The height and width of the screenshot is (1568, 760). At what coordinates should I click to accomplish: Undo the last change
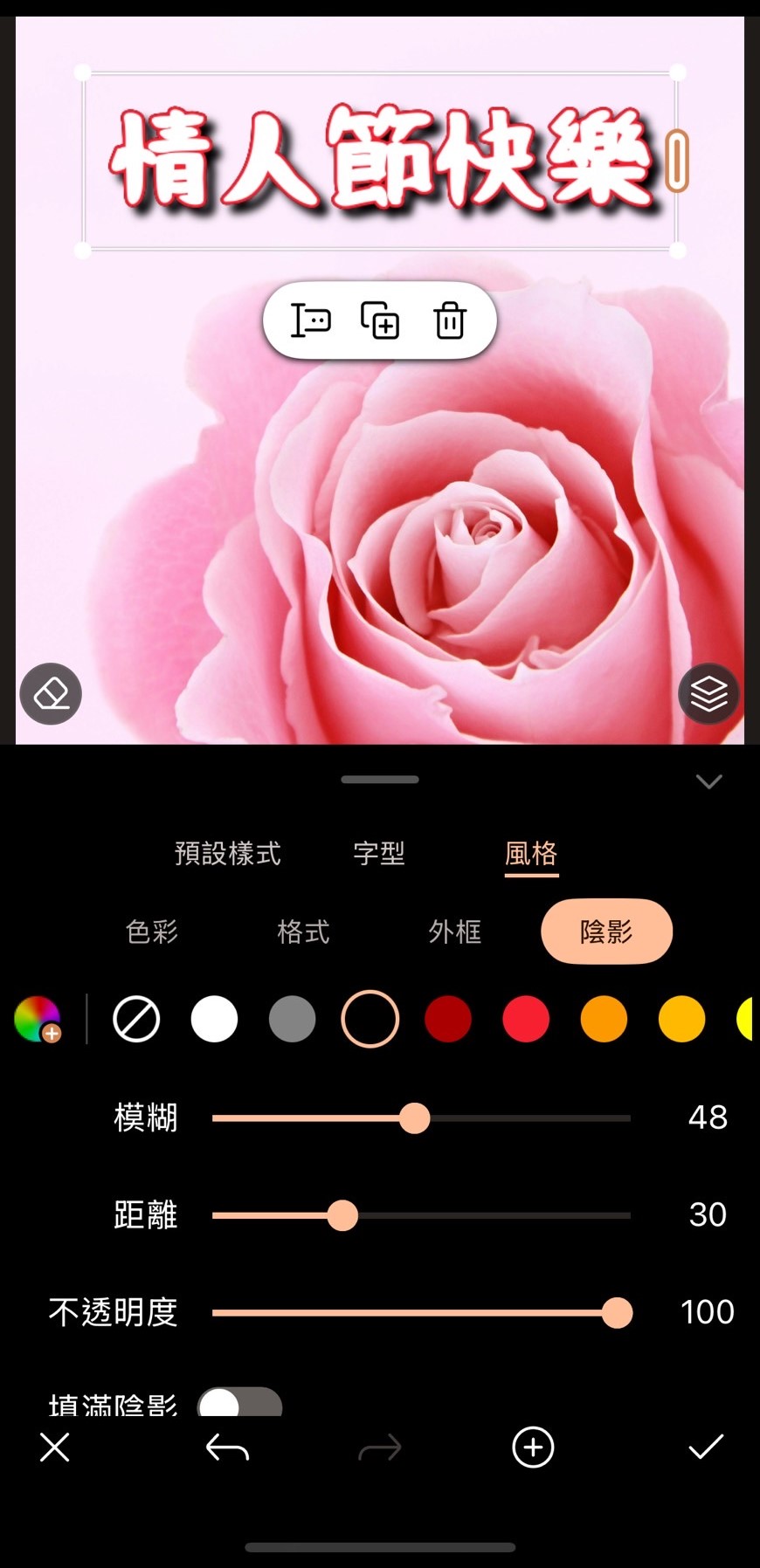coord(227,1448)
